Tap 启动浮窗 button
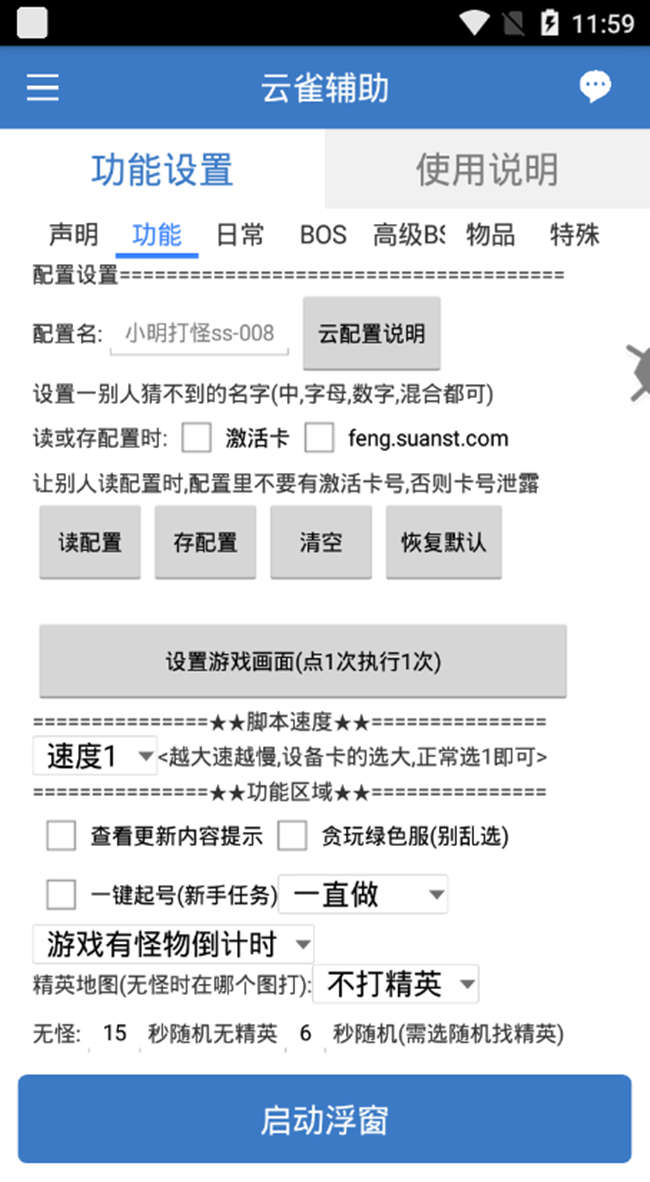This screenshot has width=650, height=1182. tap(324, 1119)
